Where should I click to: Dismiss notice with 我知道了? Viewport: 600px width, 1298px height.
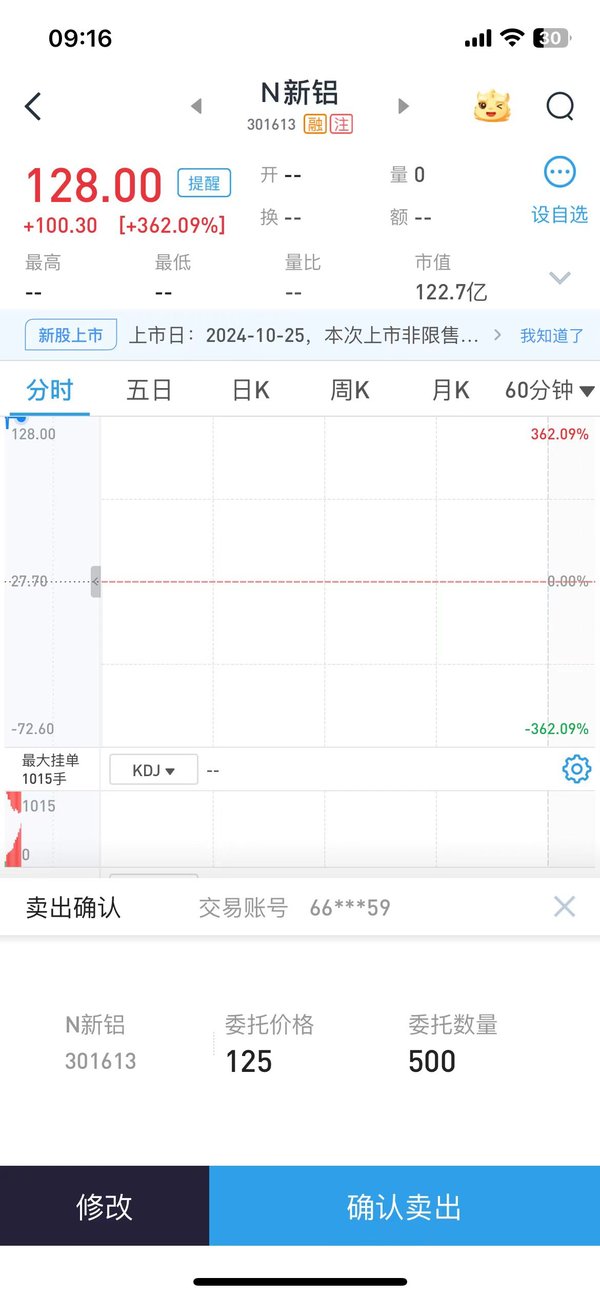(x=552, y=336)
